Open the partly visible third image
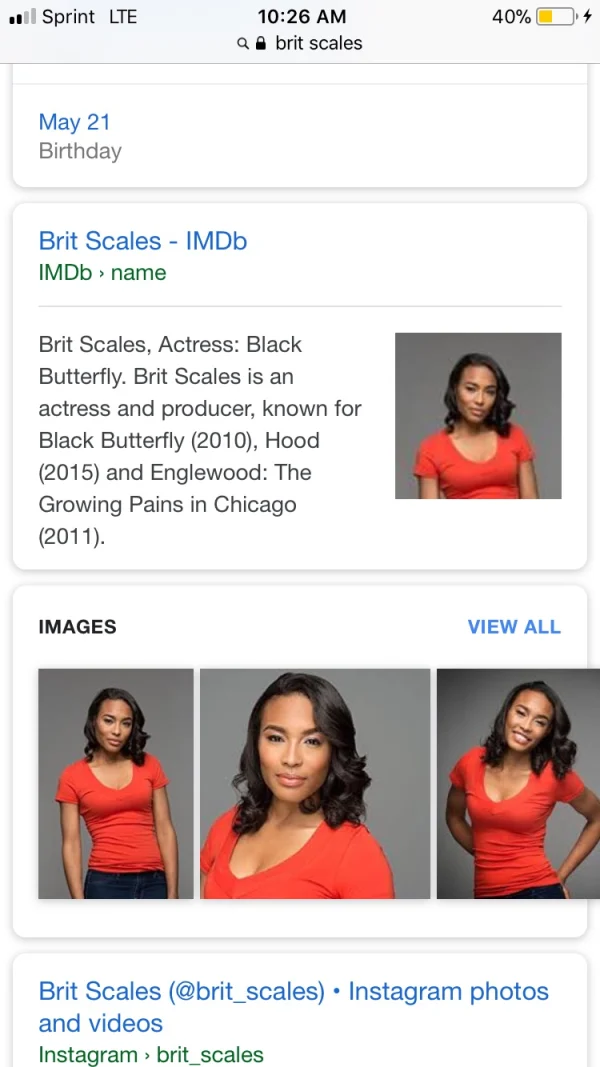600x1067 pixels. 517,783
